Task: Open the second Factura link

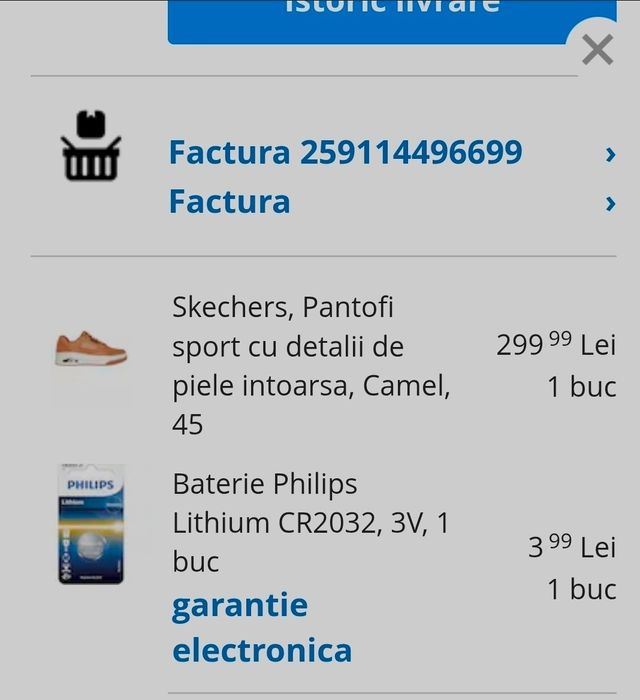Action: click(x=230, y=202)
